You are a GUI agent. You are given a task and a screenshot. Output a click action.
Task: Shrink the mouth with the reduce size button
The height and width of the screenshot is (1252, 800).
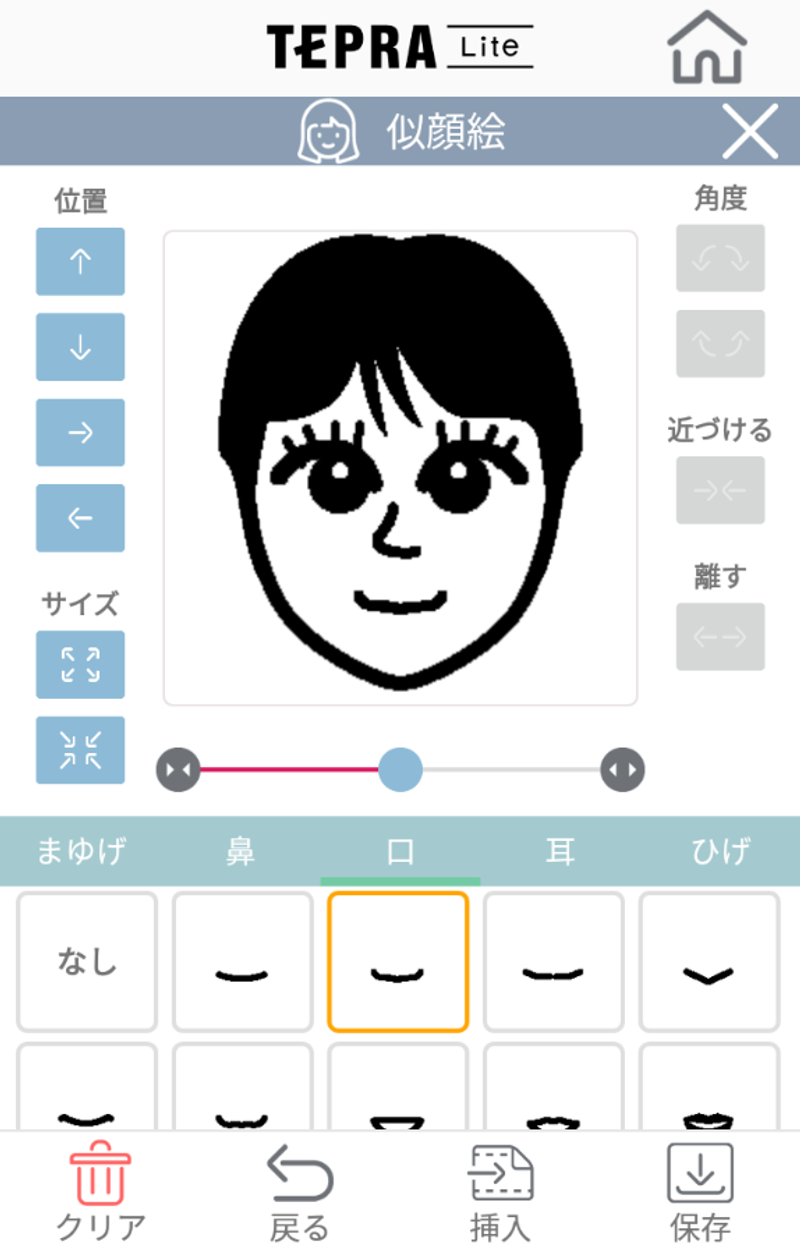click(80, 750)
